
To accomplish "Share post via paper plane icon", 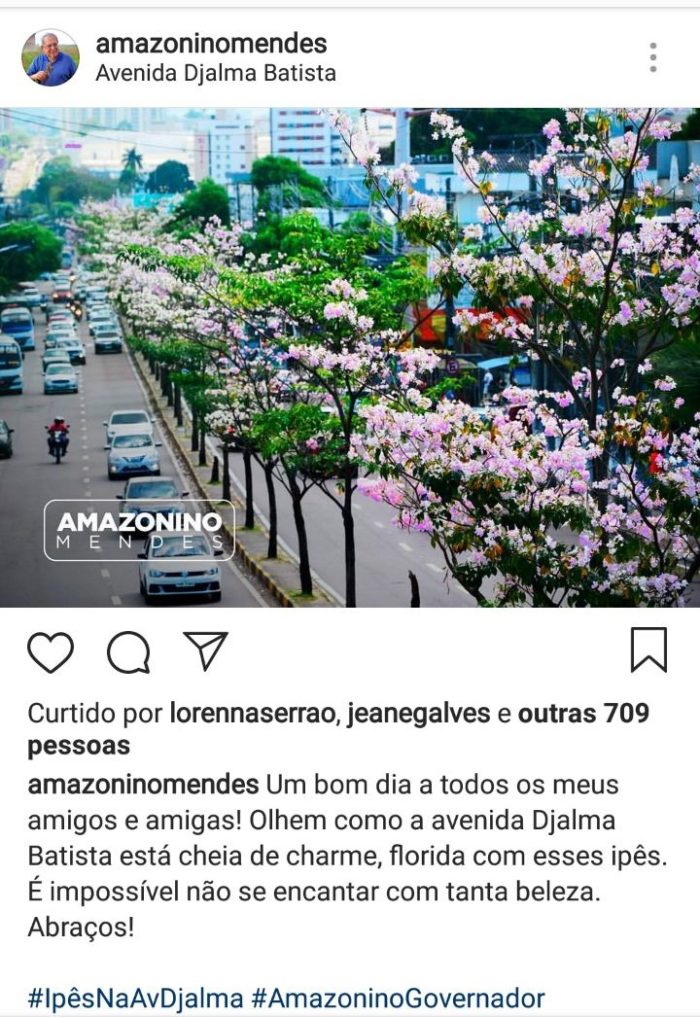I will 206,651.
